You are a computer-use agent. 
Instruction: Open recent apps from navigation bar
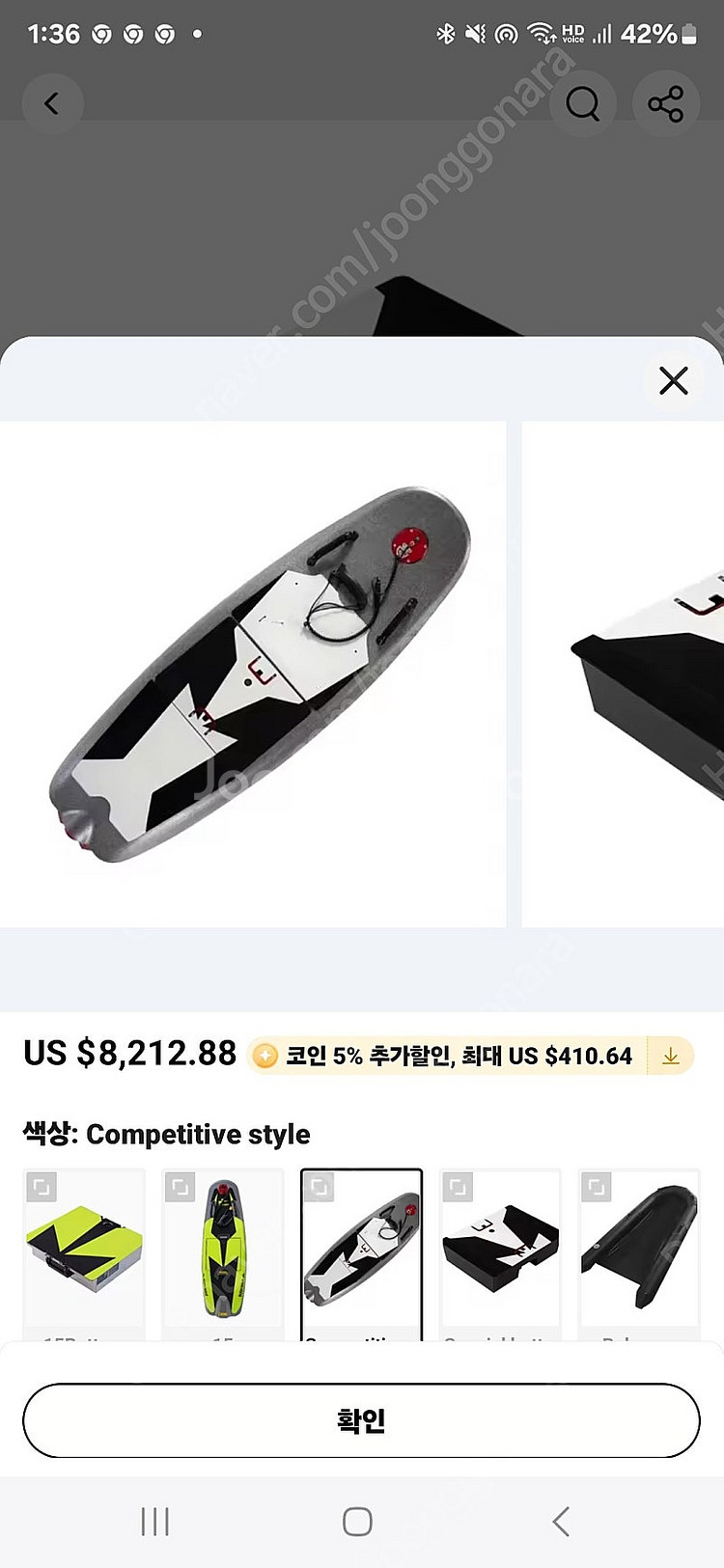pos(154,1522)
